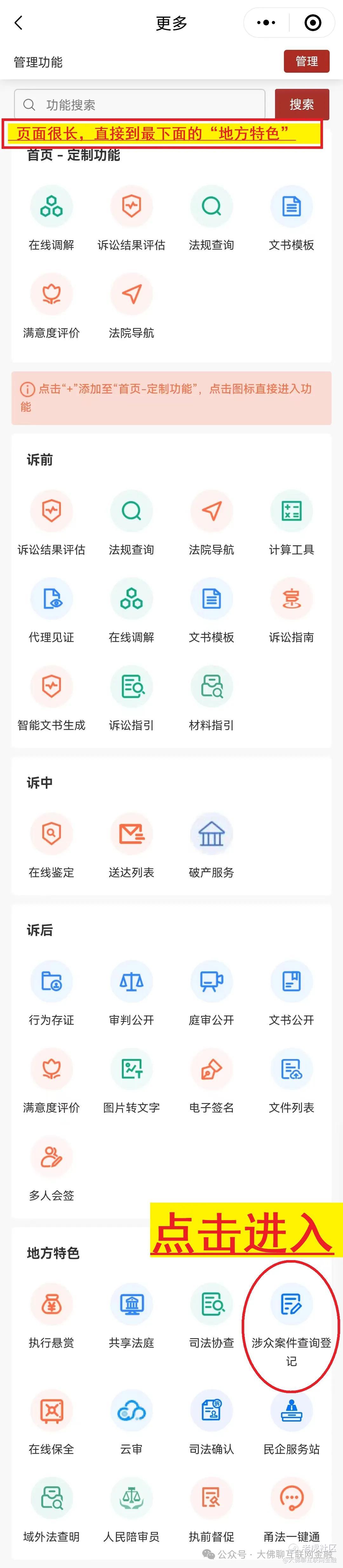Tap the 搜索 button
The height and width of the screenshot is (1568, 343).
coord(302,105)
